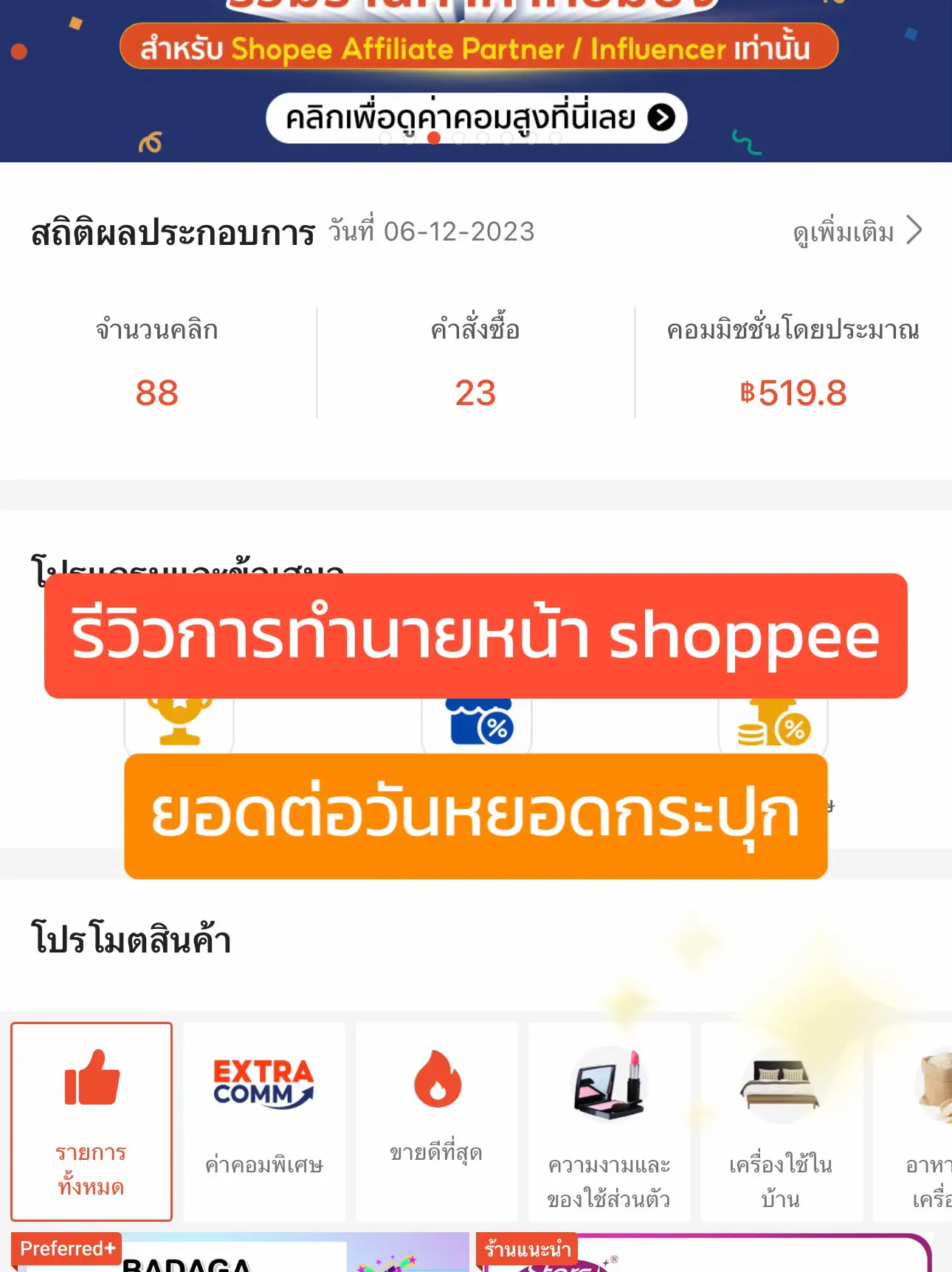
Task: Open banner details via arrow in white pill
Action: (663, 119)
